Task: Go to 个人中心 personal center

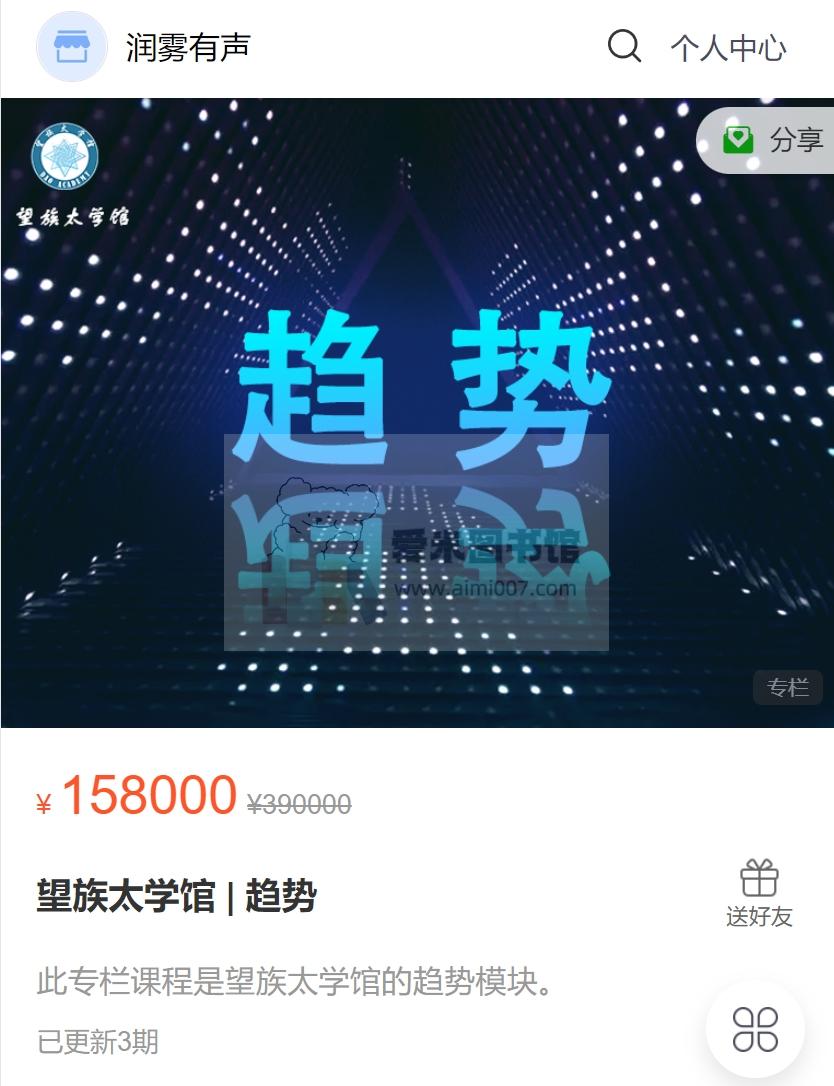Action: (728, 48)
